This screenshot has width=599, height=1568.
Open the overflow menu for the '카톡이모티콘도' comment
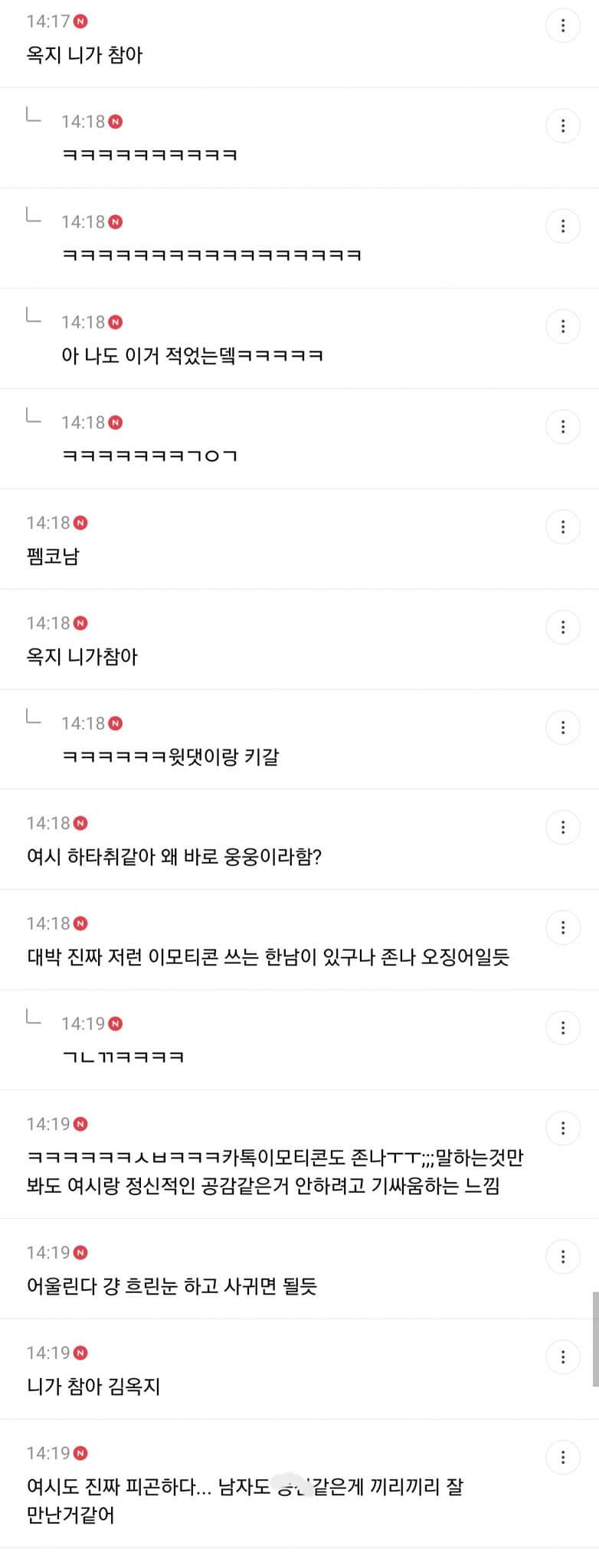(x=563, y=1129)
